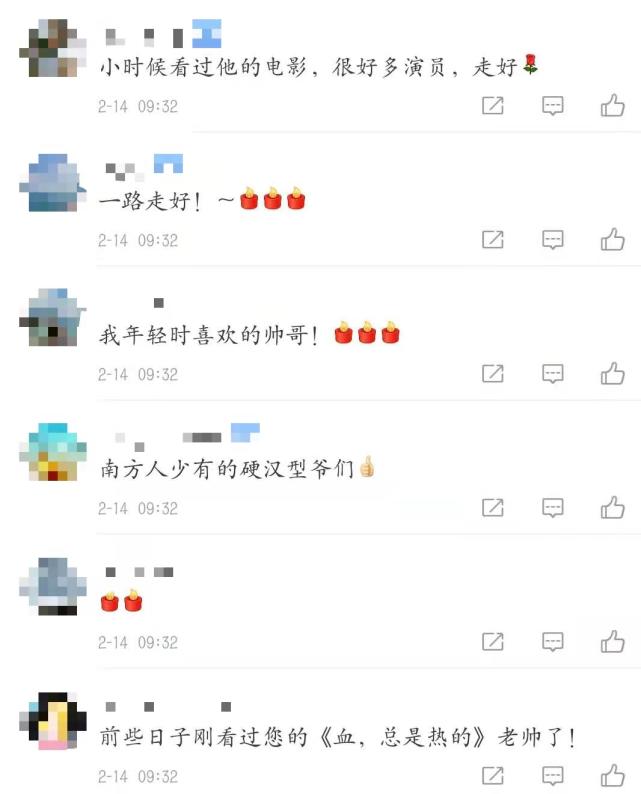Viewport: 641px width, 794px height.
Task: Repost the comment "小时候看过他的电影"
Action: [x=493, y=106]
